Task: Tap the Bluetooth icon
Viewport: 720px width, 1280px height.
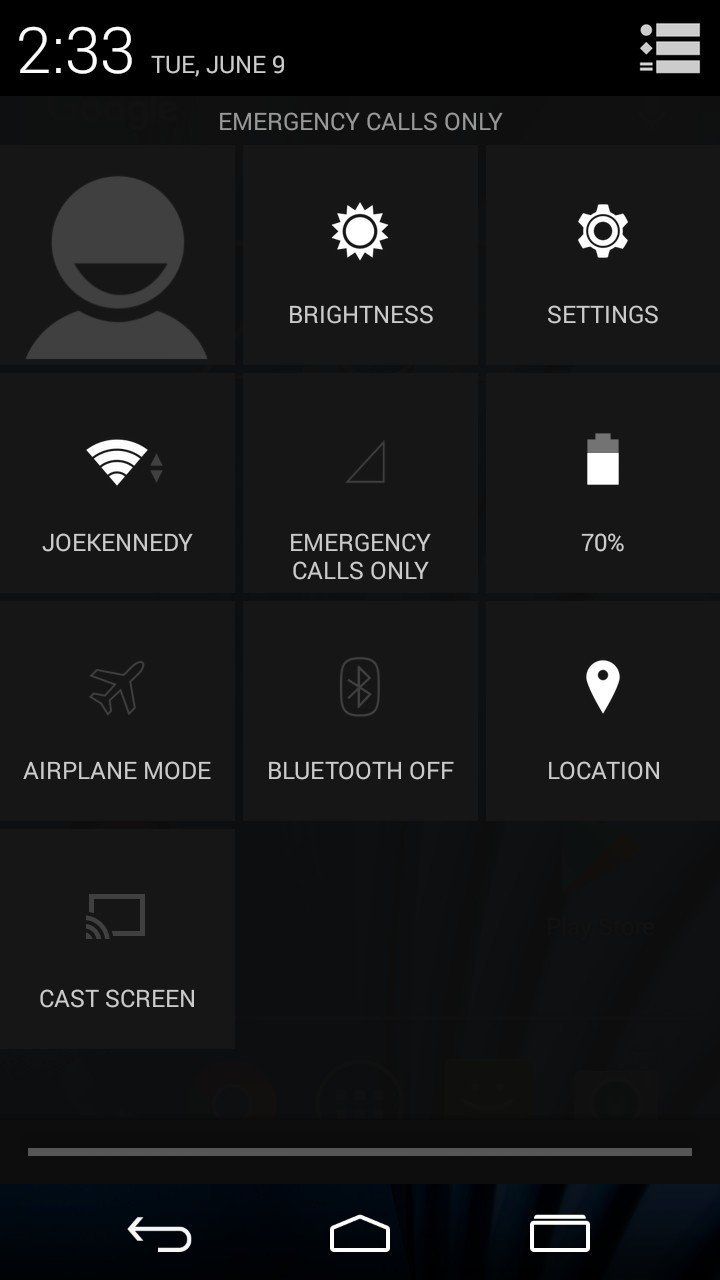Action: 360,684
